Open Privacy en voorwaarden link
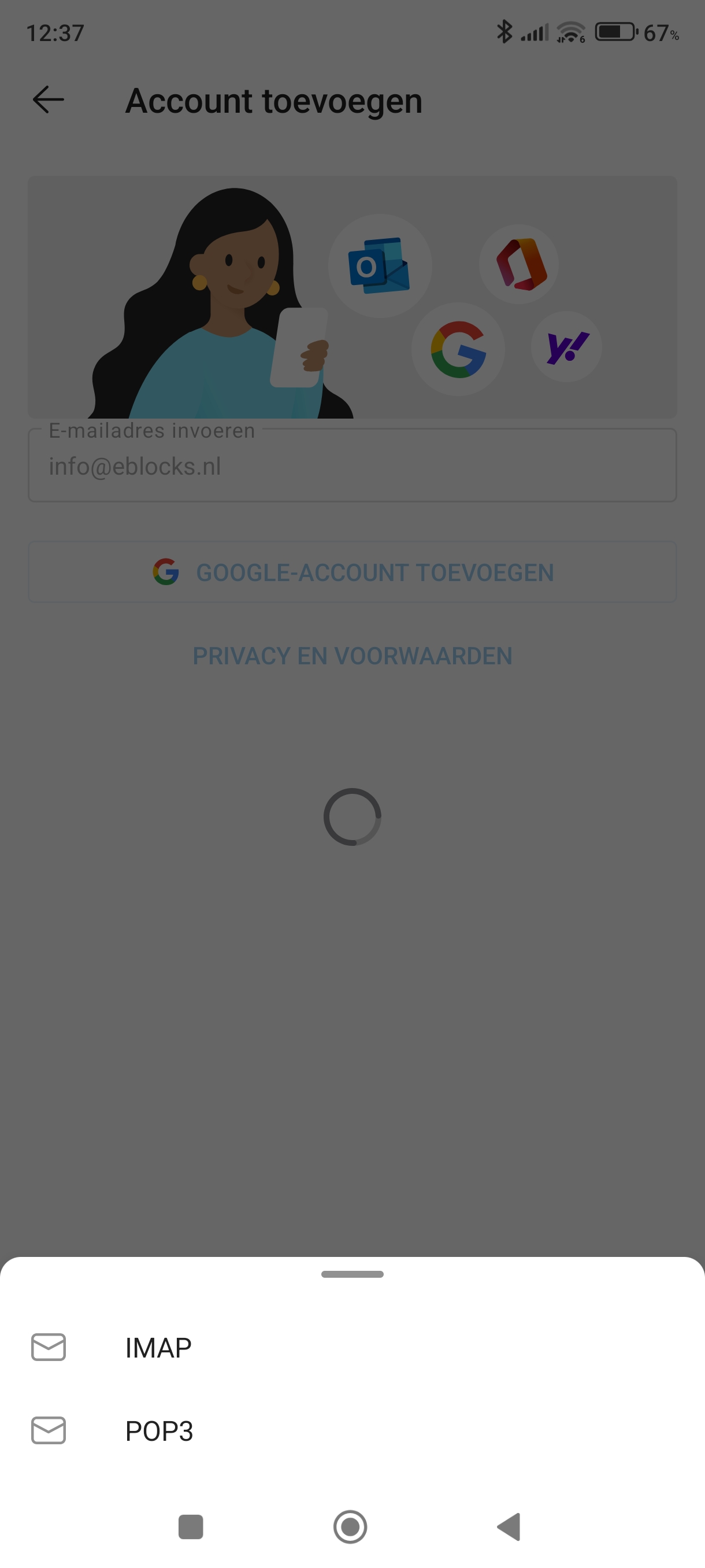This screenshot has width=705, height=1568. [x=352, y=656]
